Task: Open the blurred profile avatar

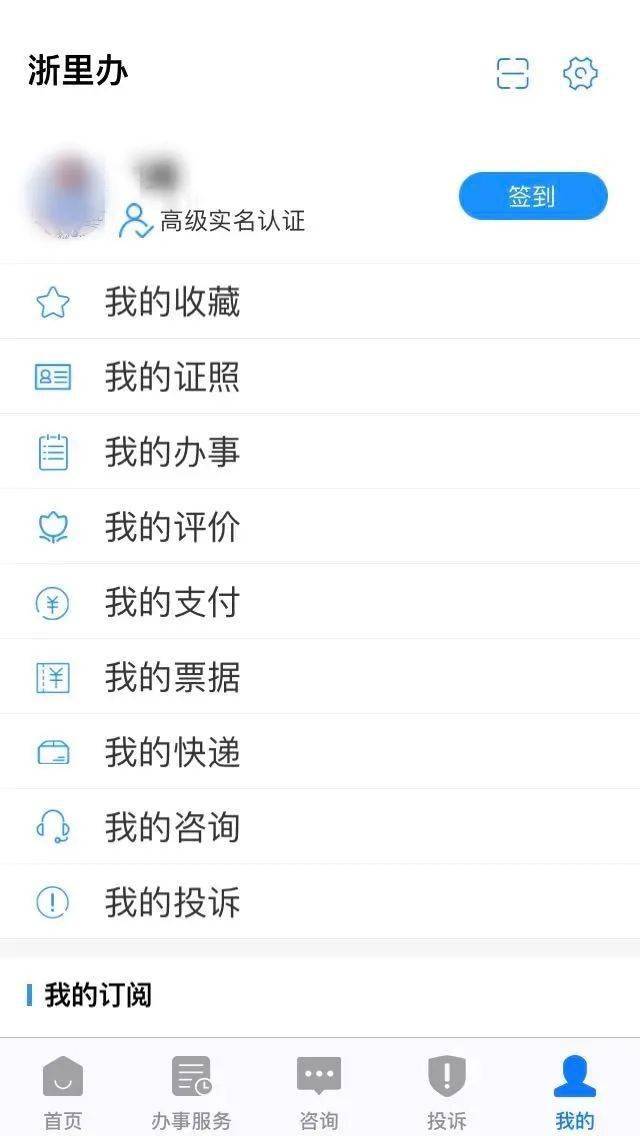Action: pyautogui.click(x=67, y=196)
